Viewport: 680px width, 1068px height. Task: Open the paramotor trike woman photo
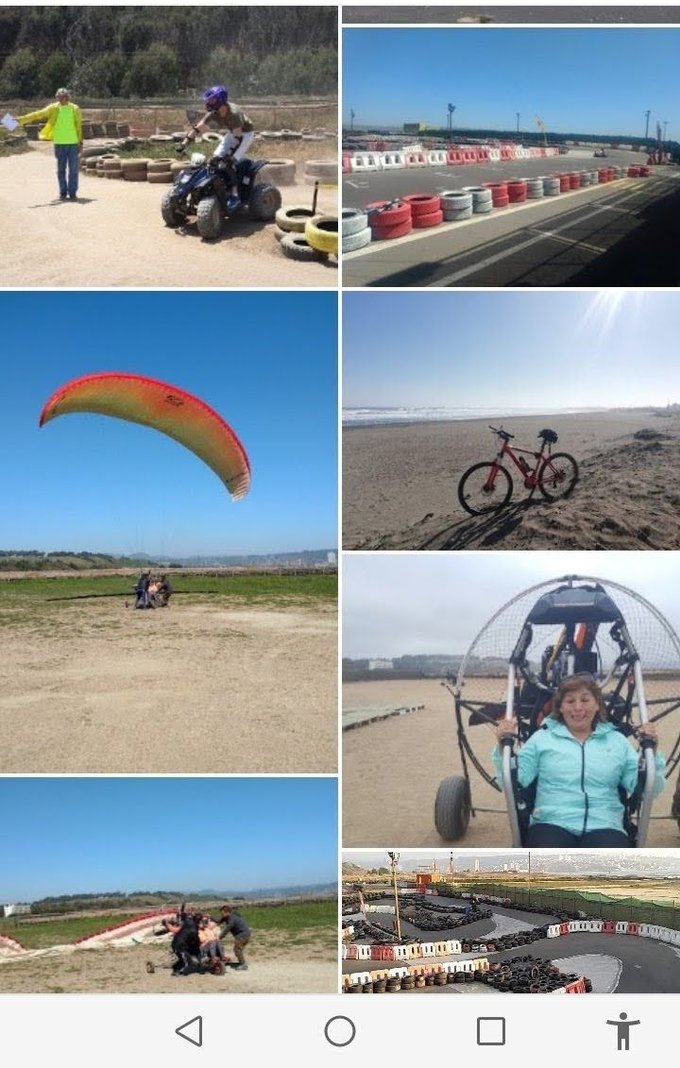(510, 700)
